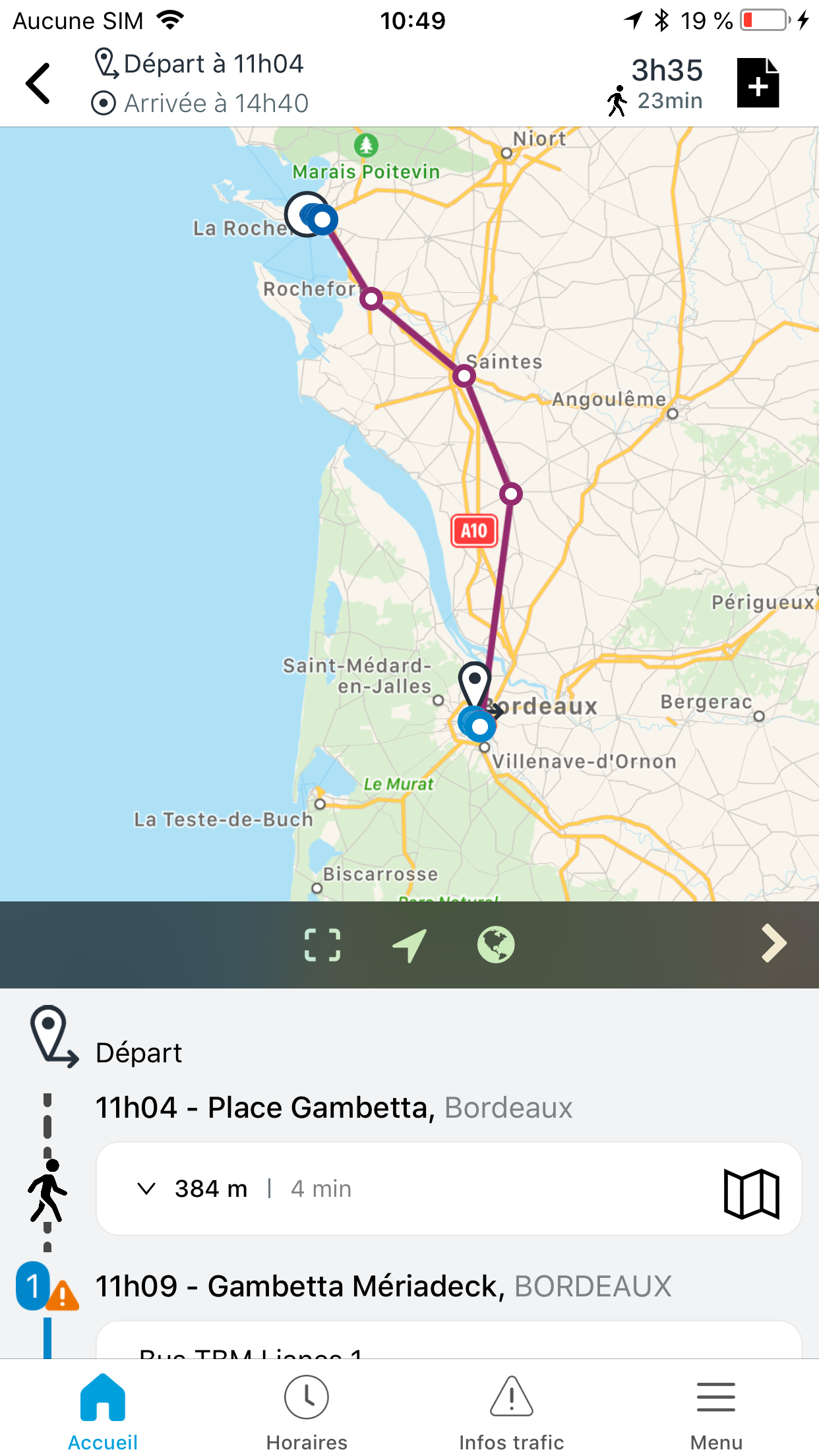Save the itinerary with the plus document icon
Screen dimensions: 819x1456
tap(758, 82)
